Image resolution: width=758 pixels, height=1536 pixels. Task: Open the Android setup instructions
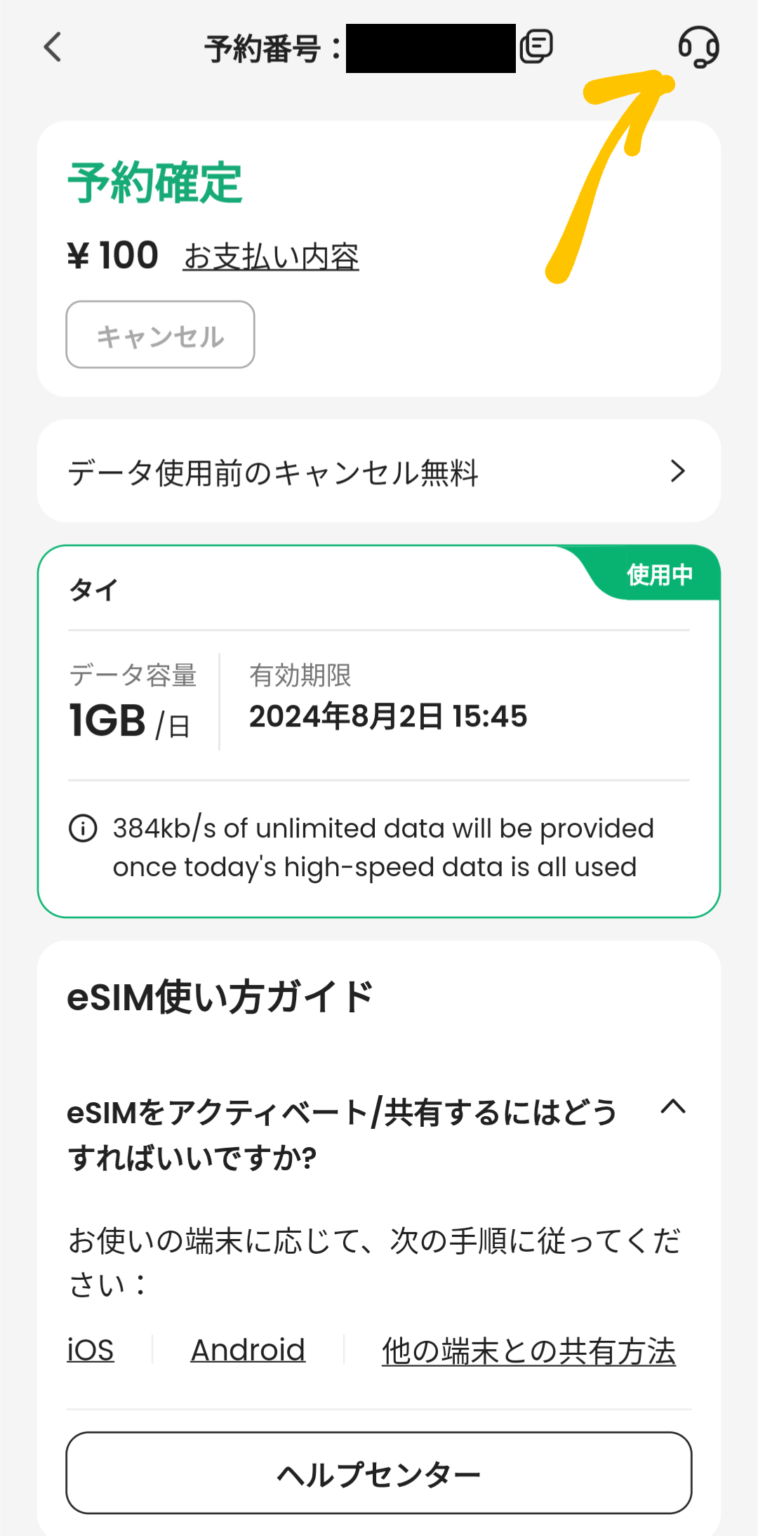point(248,1349)
